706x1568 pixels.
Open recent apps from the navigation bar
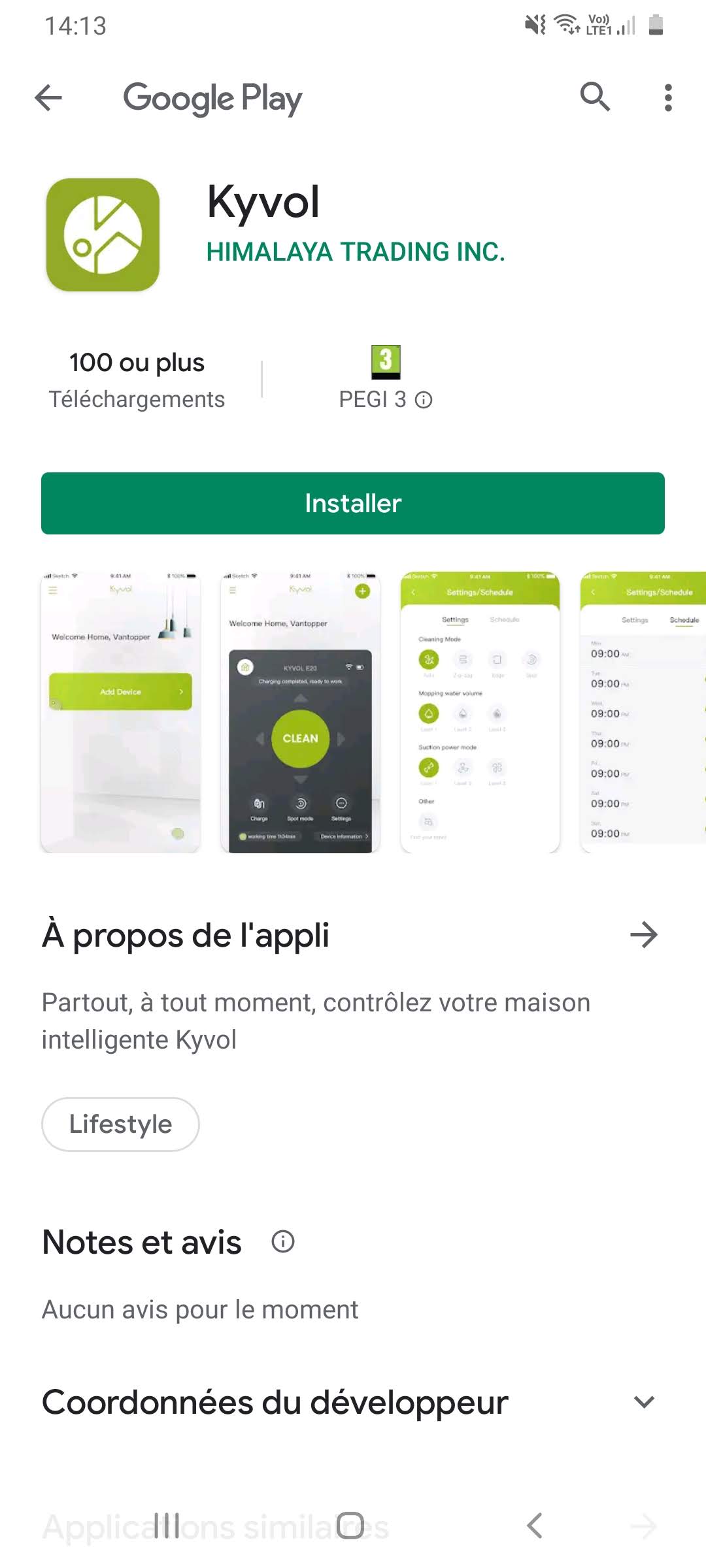click(167, 1526)
